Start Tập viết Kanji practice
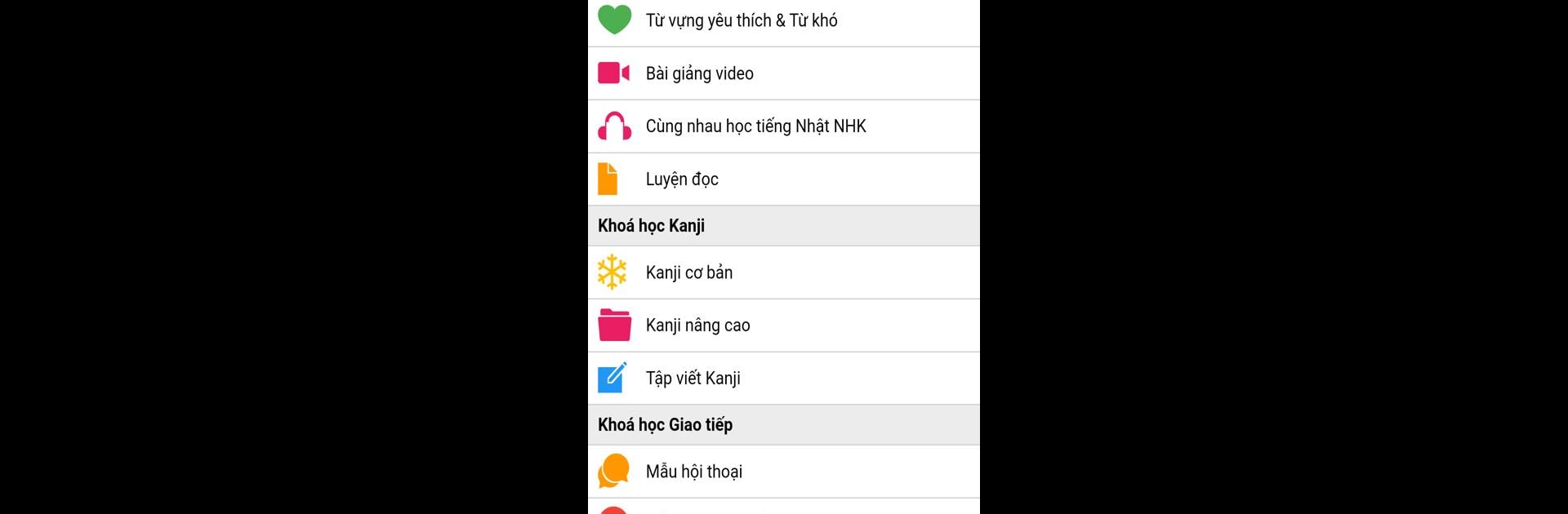The image size is (1568, 514). 693,379
